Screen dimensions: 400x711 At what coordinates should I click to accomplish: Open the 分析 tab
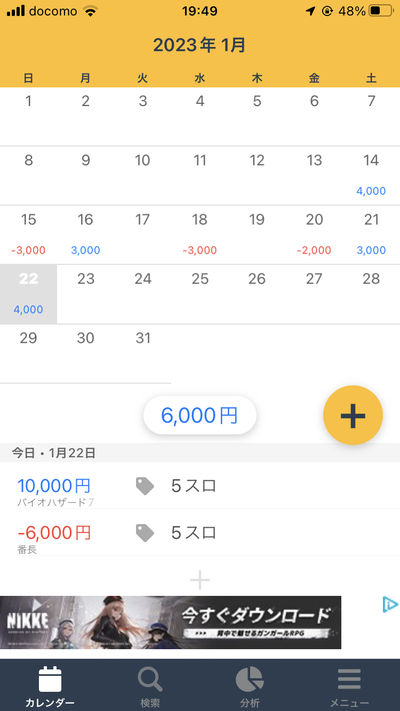pos(250,686)
